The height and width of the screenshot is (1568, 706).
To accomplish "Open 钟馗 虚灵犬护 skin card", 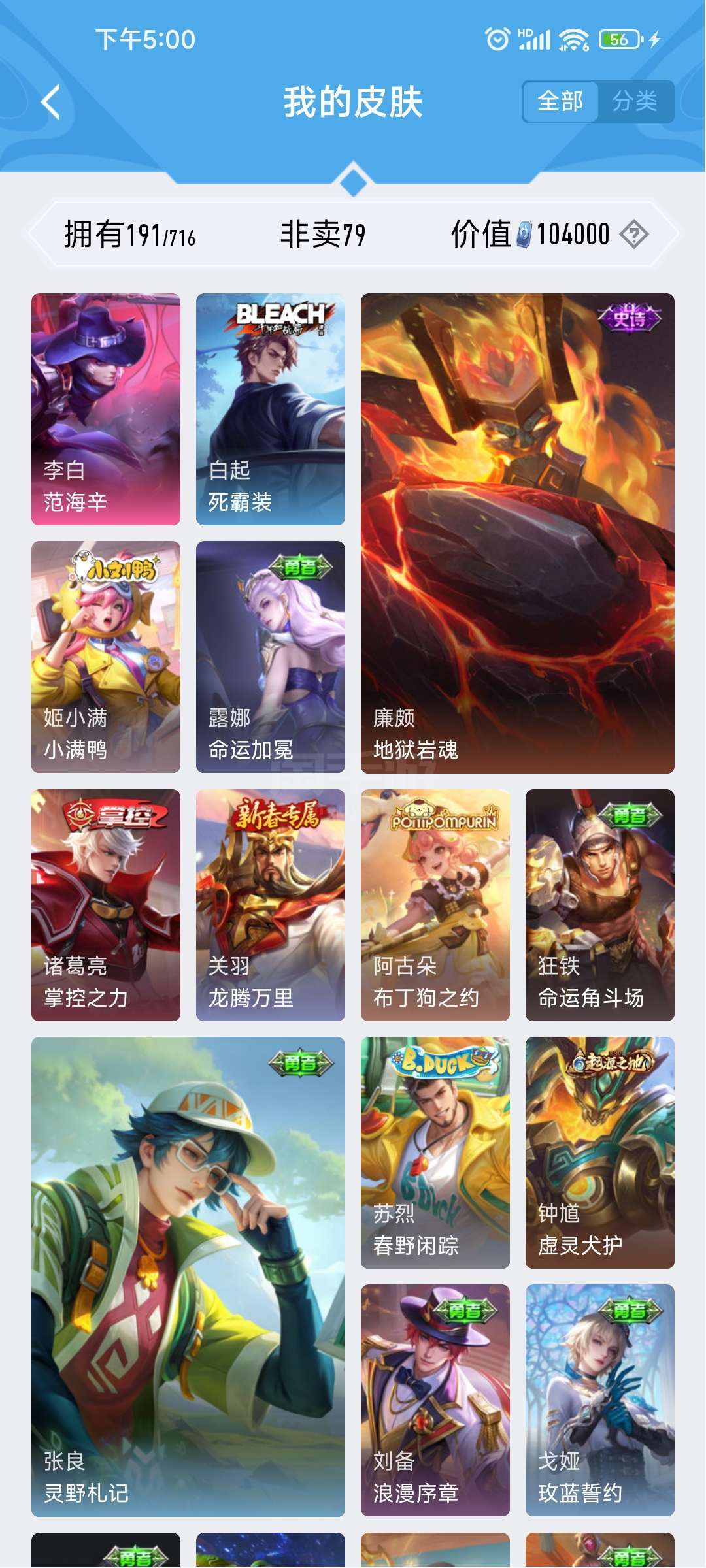I will (x=600, y=1152).
